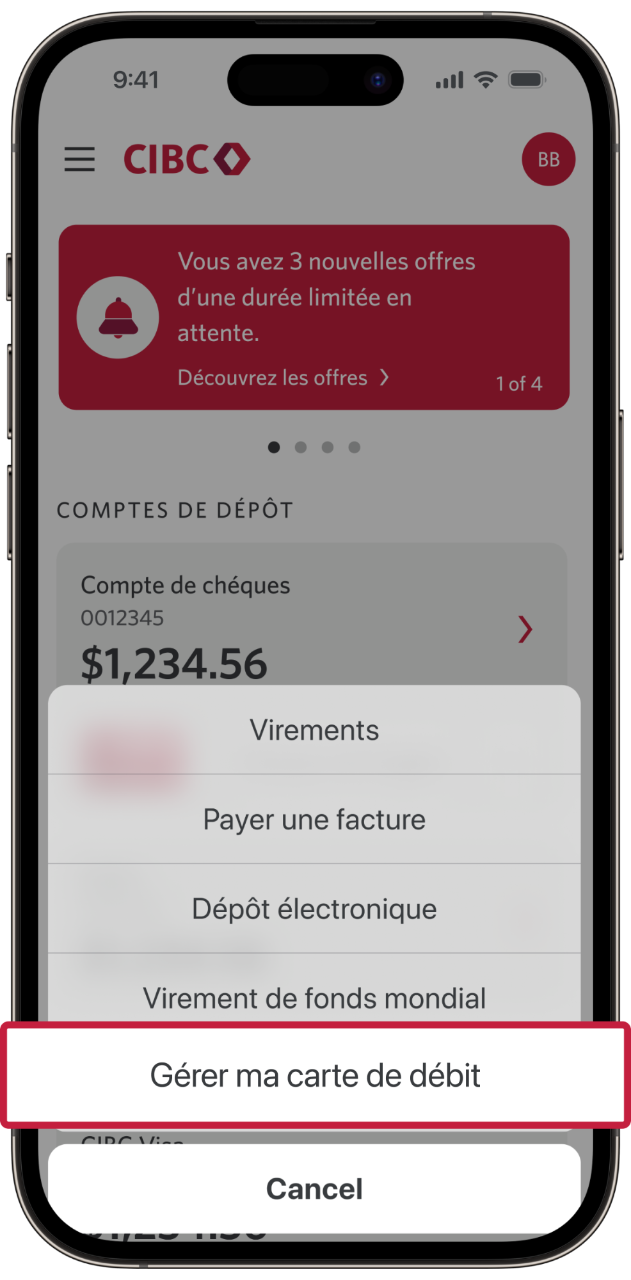Dismiss the sheet with Cancel
Viewport: 631px width, 1280px height.
point(314,1188)
